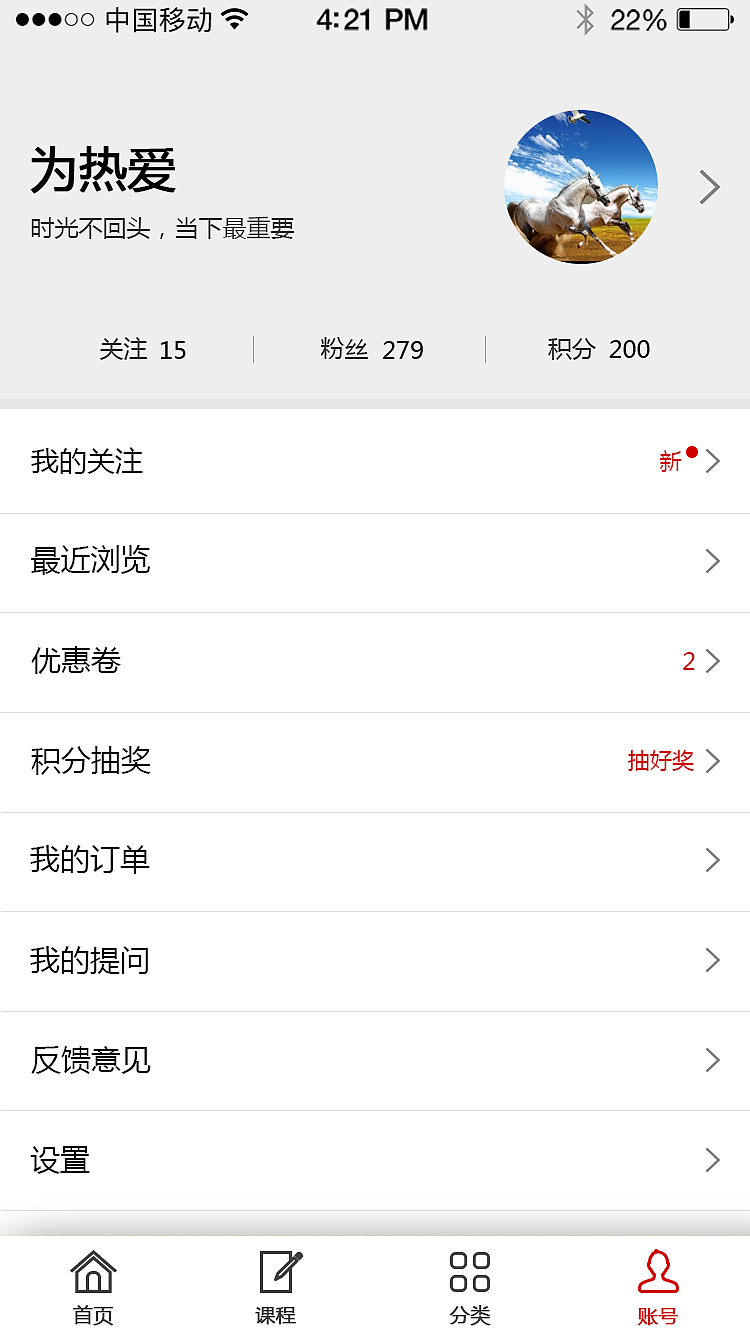Screen dimensions: 750x1334
Task: Click the red dot badge beside 新
Action: (x=690, y=450)
